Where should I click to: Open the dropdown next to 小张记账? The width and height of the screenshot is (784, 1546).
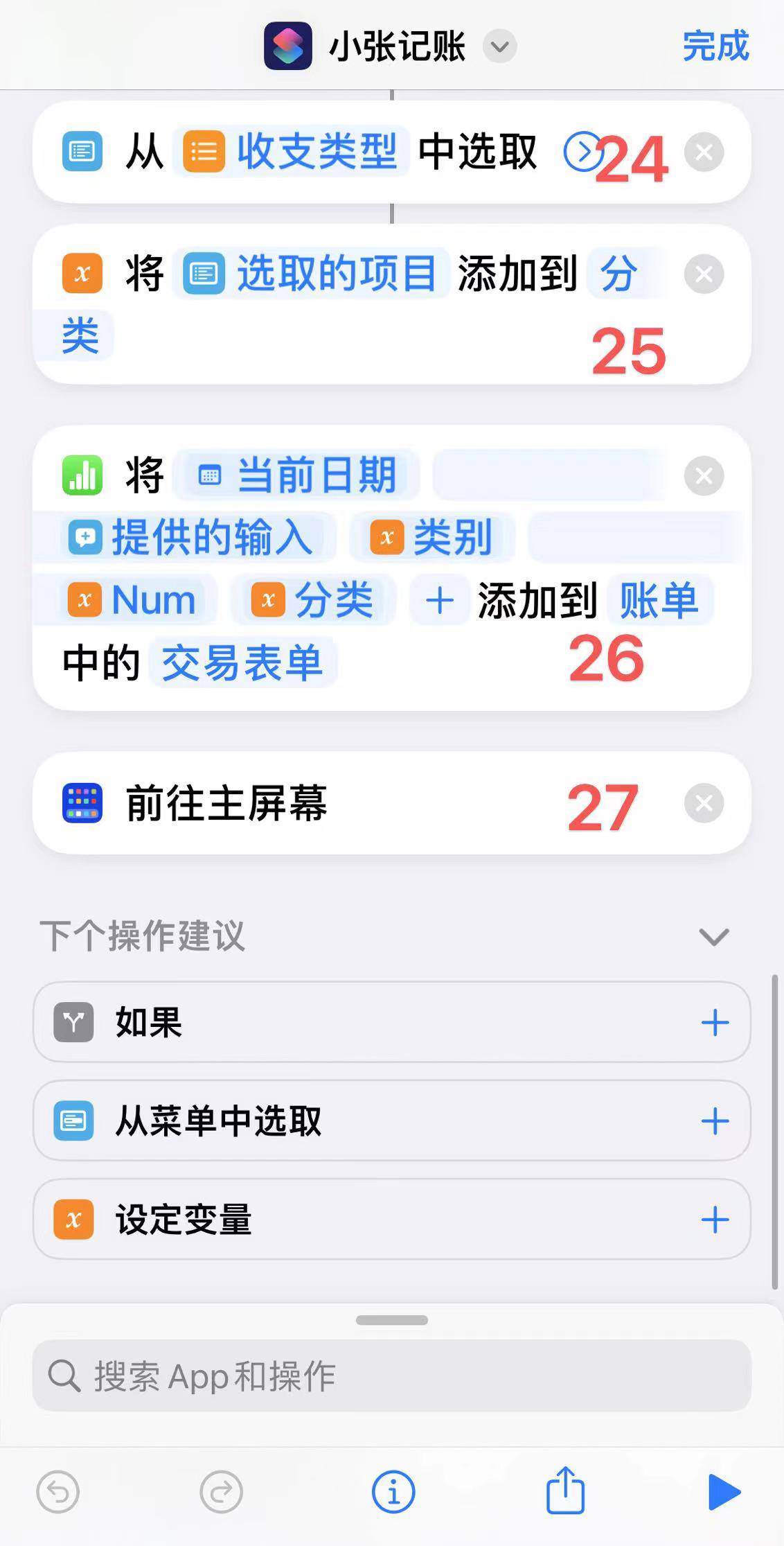pyautogui.click(x=499, y=47)
